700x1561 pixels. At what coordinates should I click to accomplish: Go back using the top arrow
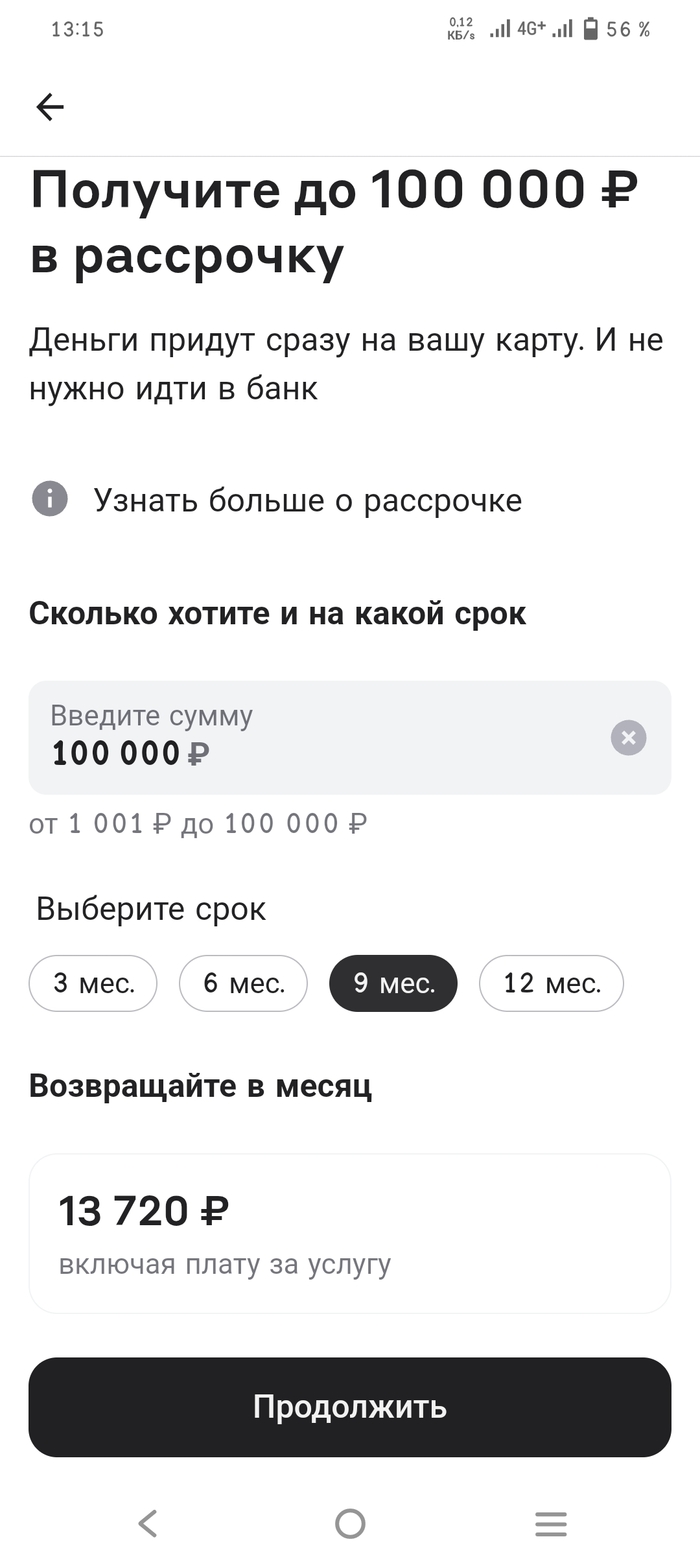click(49, 107)
